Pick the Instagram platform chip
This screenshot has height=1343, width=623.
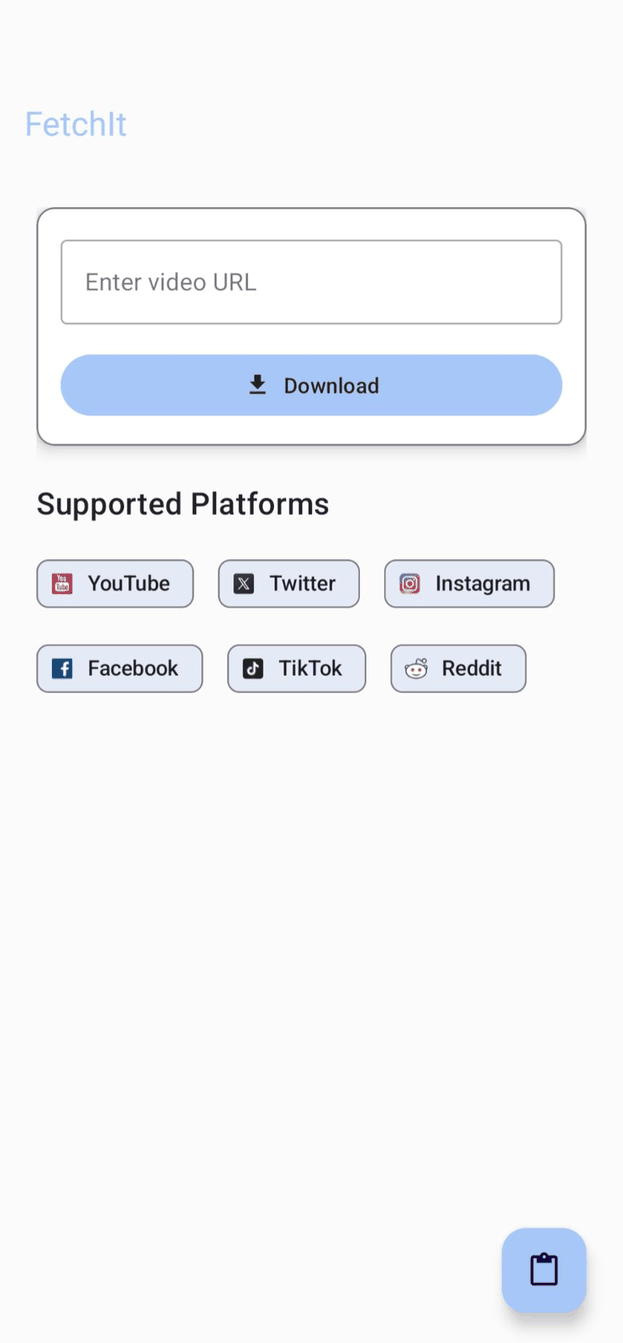[469, 584]
